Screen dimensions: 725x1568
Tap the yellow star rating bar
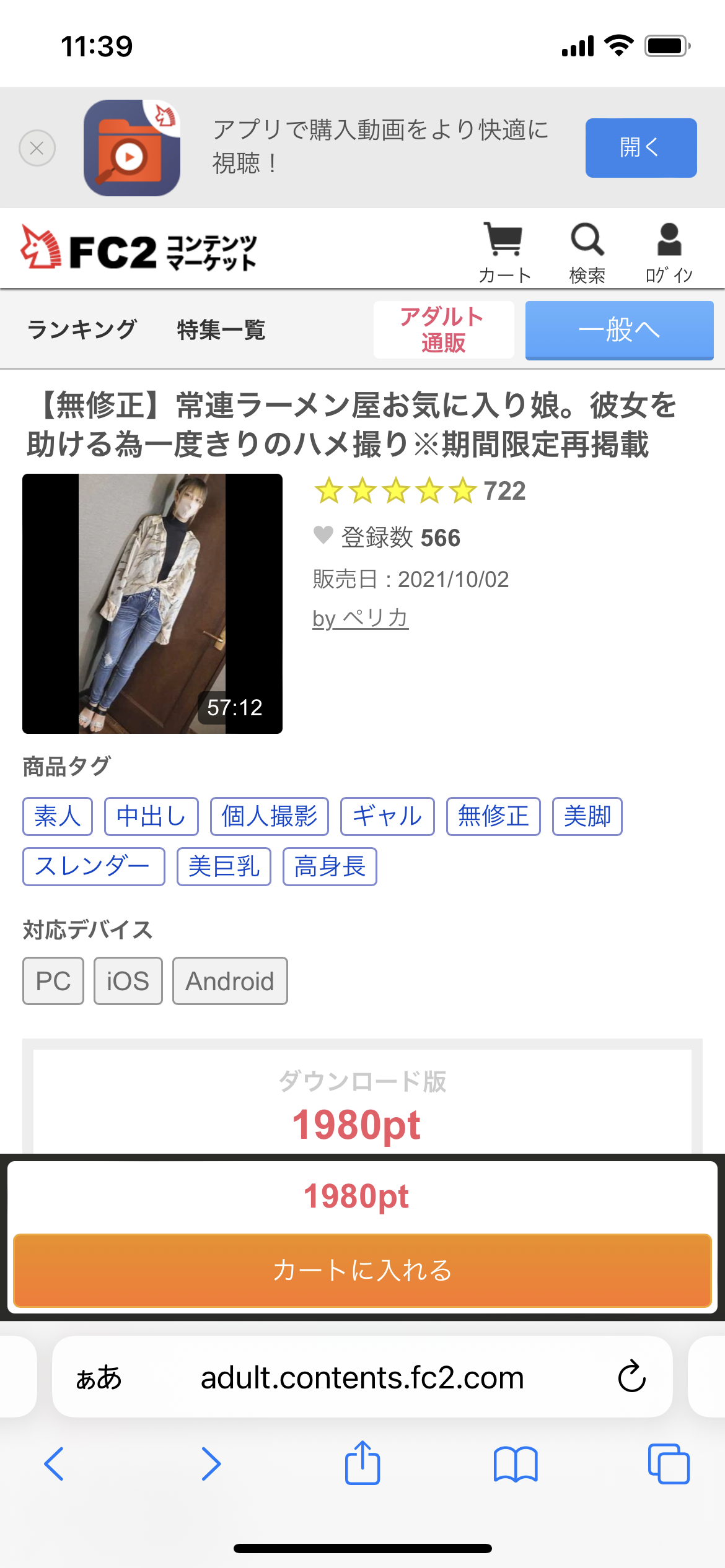(393, 490)
